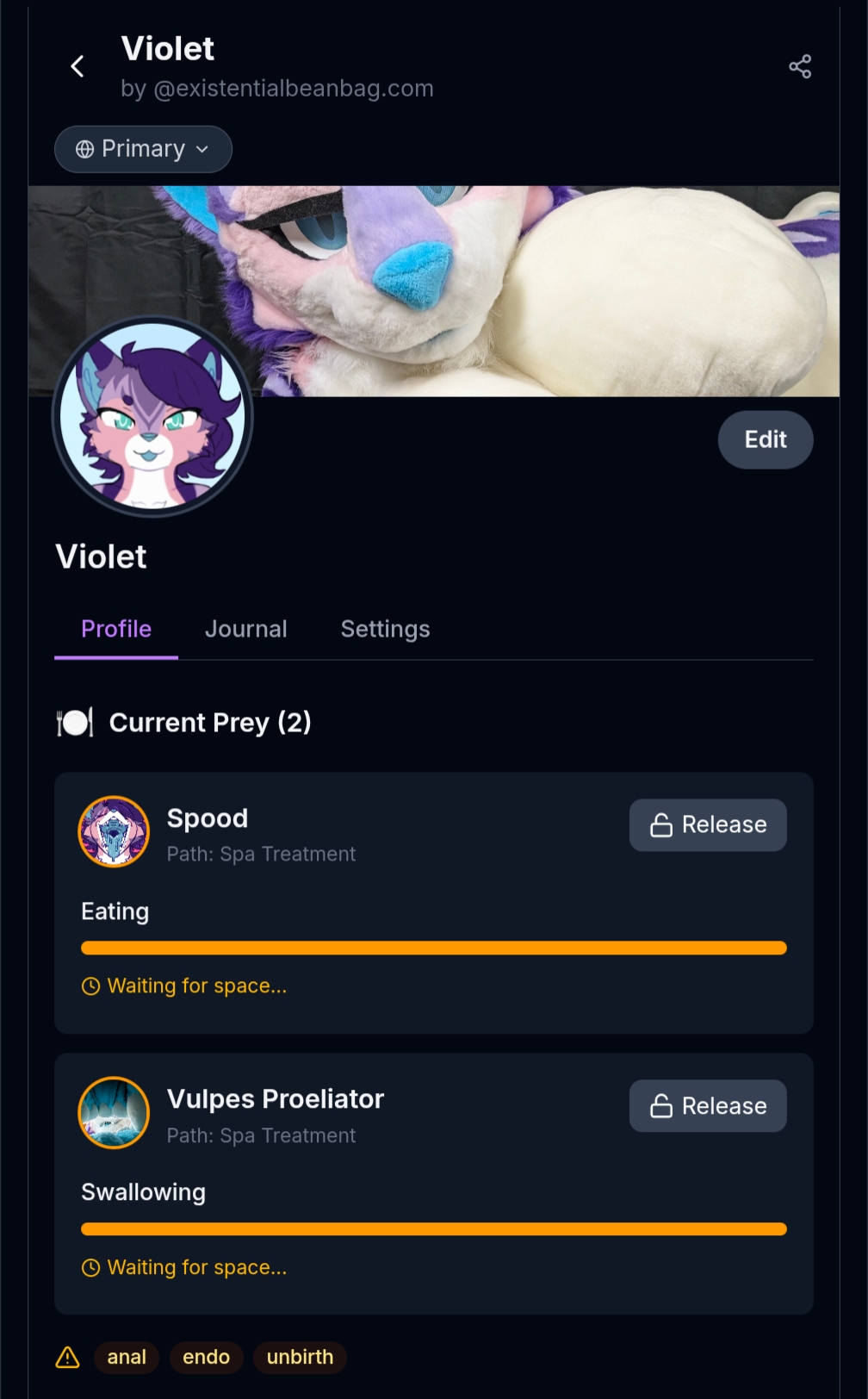Screen dimensions: 868x1399
Task: Release Vulpes Proeliator
Action: tap(707, 1105)
